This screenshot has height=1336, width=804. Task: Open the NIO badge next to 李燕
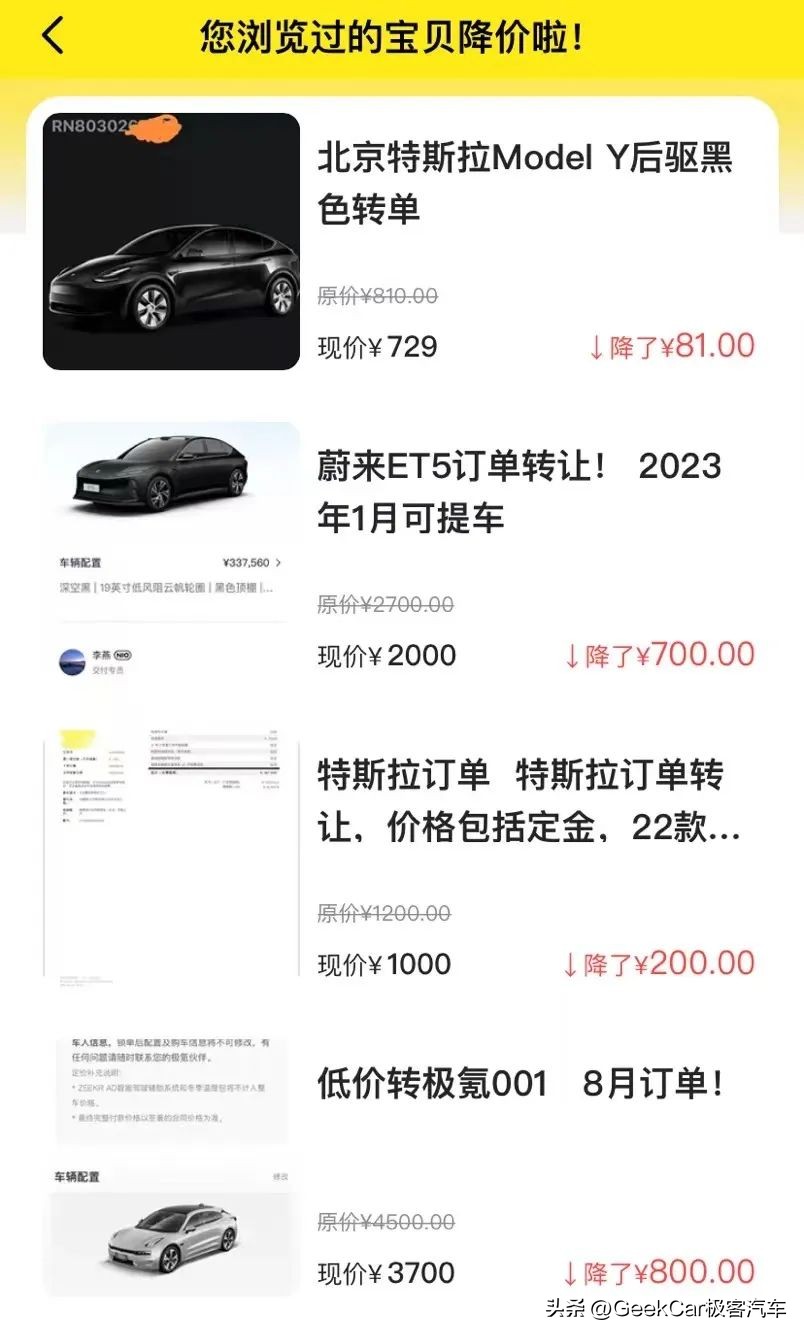[123, 655]
